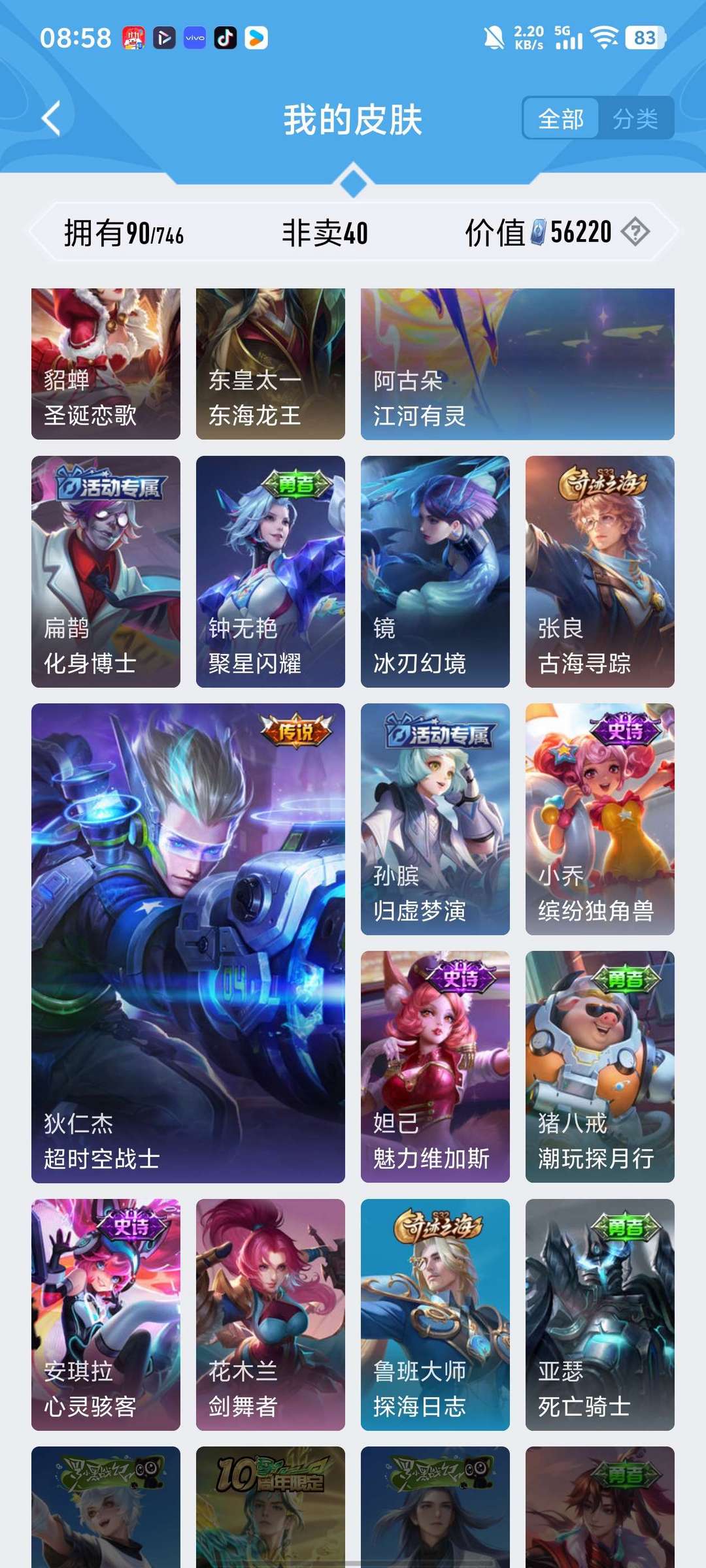Open 狄仁杰 超时空战士 legend skin
The image size is (706, 1568).
[x=188, y=943]
